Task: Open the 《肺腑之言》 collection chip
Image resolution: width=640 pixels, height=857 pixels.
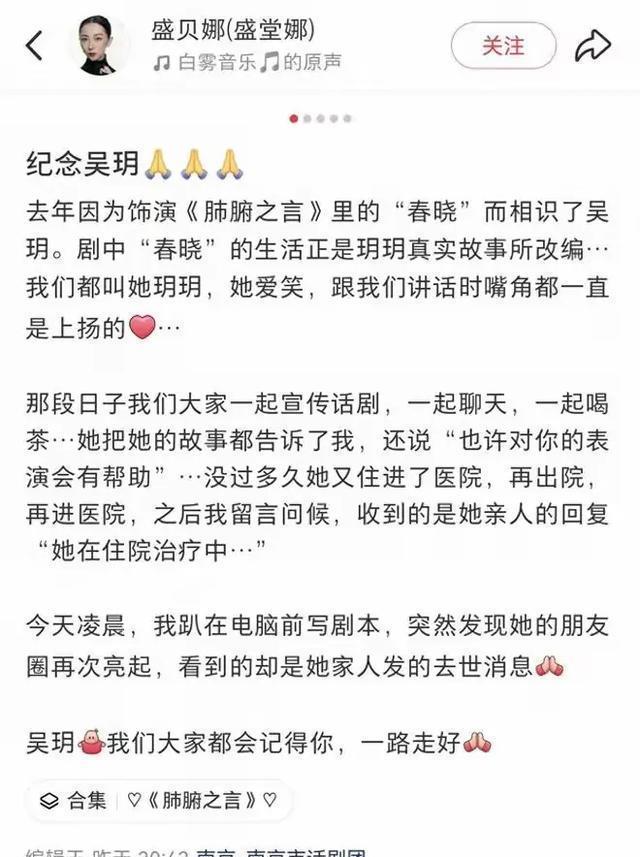Action: coord(158,800)
